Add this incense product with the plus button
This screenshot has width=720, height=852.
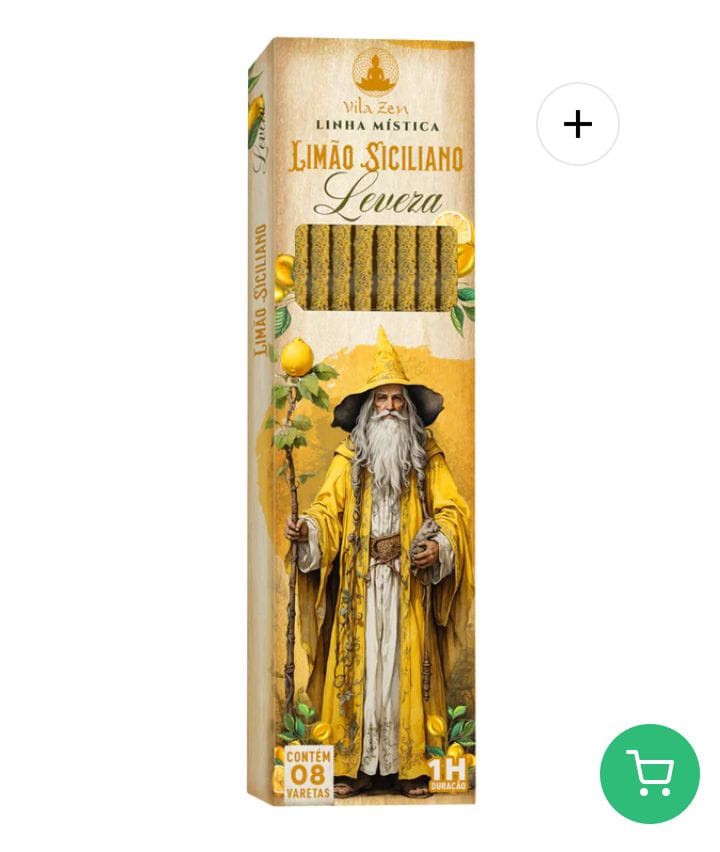578,124
